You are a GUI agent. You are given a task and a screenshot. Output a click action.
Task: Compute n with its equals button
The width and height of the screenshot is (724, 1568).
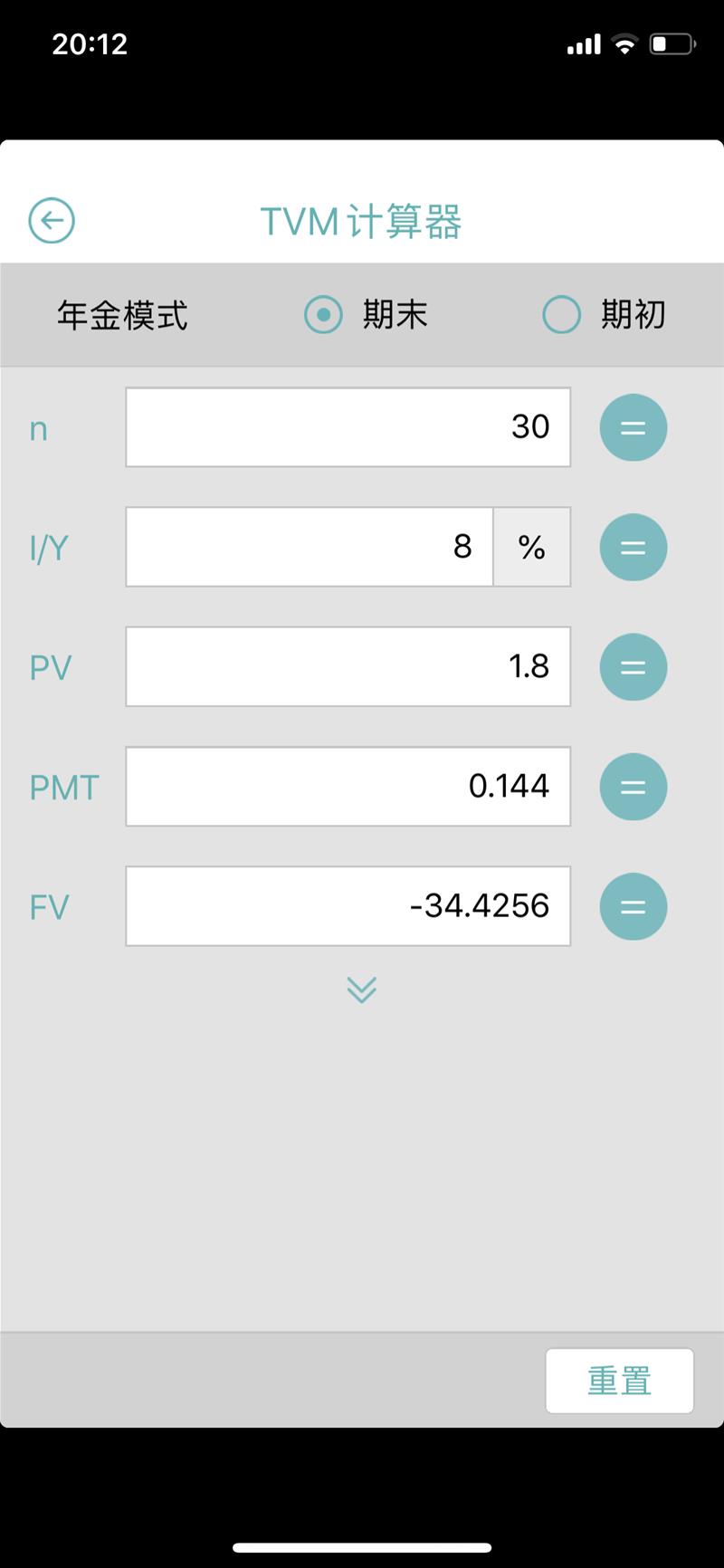point(633,427)
